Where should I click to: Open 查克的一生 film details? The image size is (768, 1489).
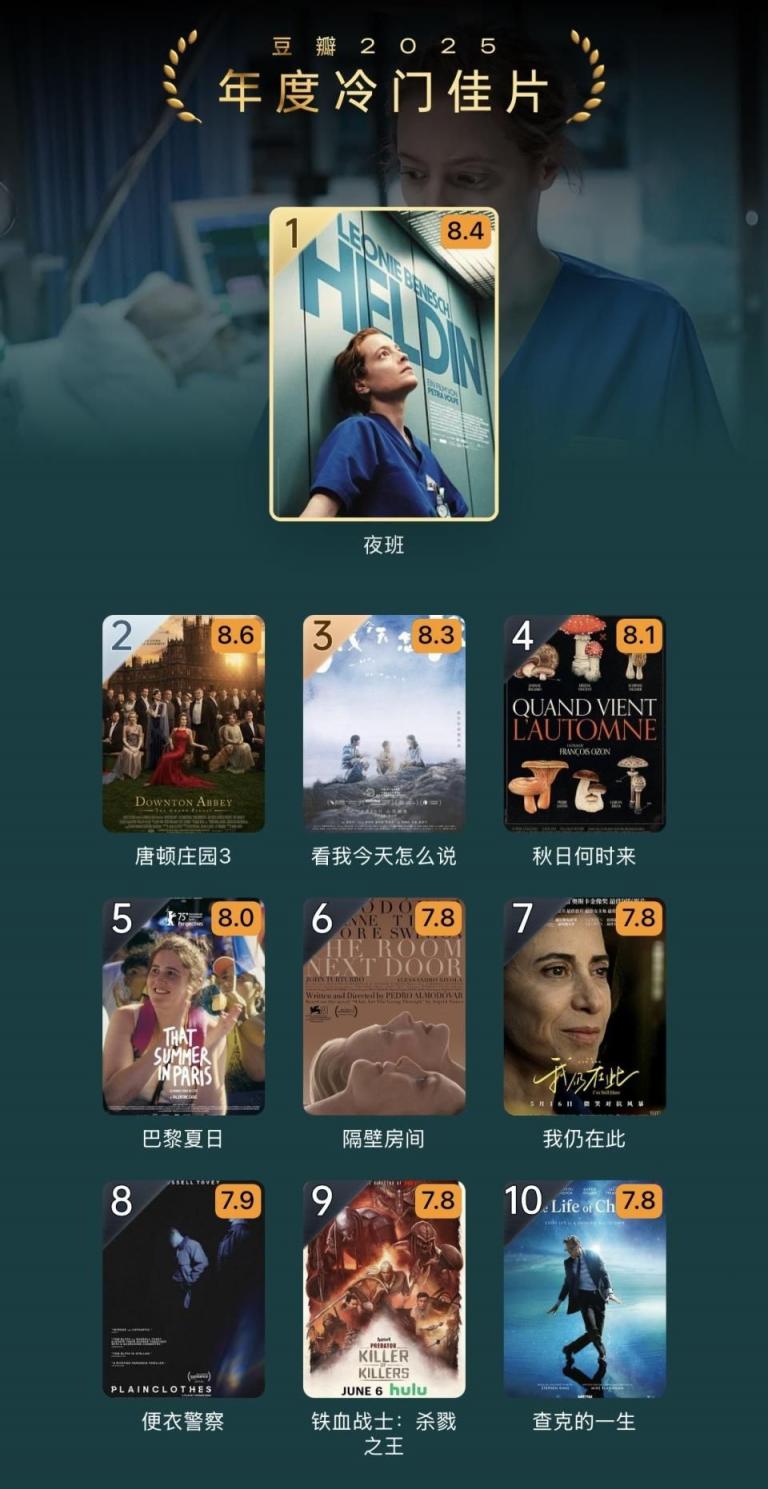[585, 1289]
